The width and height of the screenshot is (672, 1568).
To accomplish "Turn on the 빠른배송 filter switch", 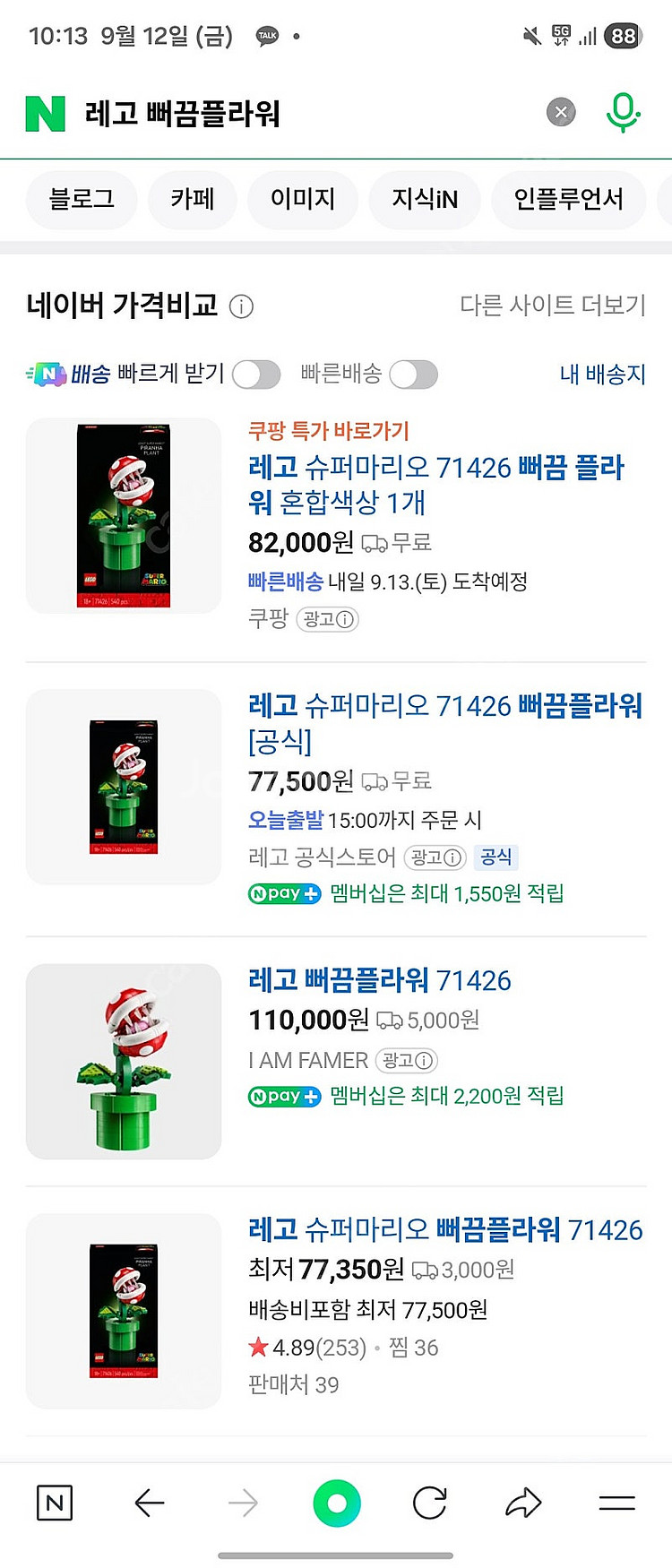I will point(413,375).
